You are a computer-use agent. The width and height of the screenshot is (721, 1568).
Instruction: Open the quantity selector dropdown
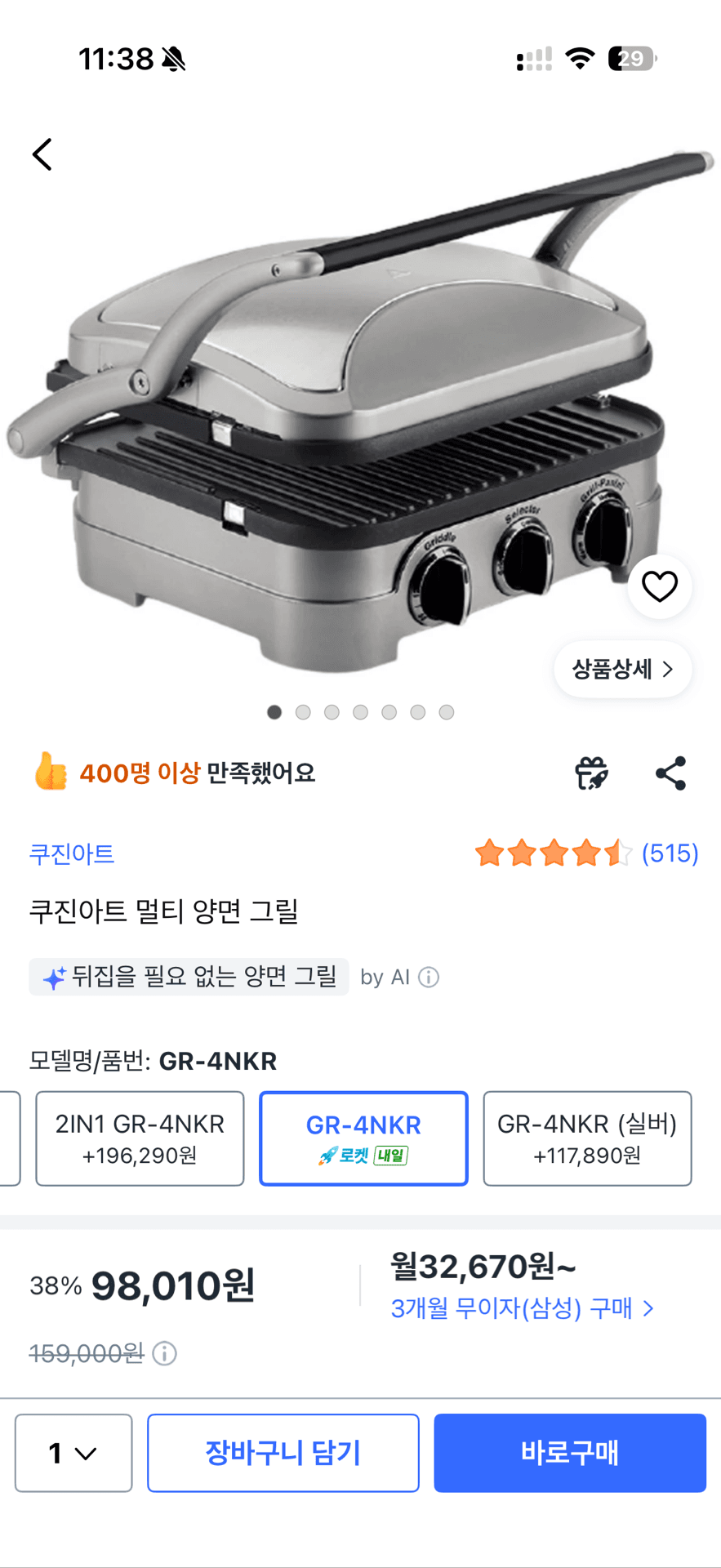point(73,1453)
